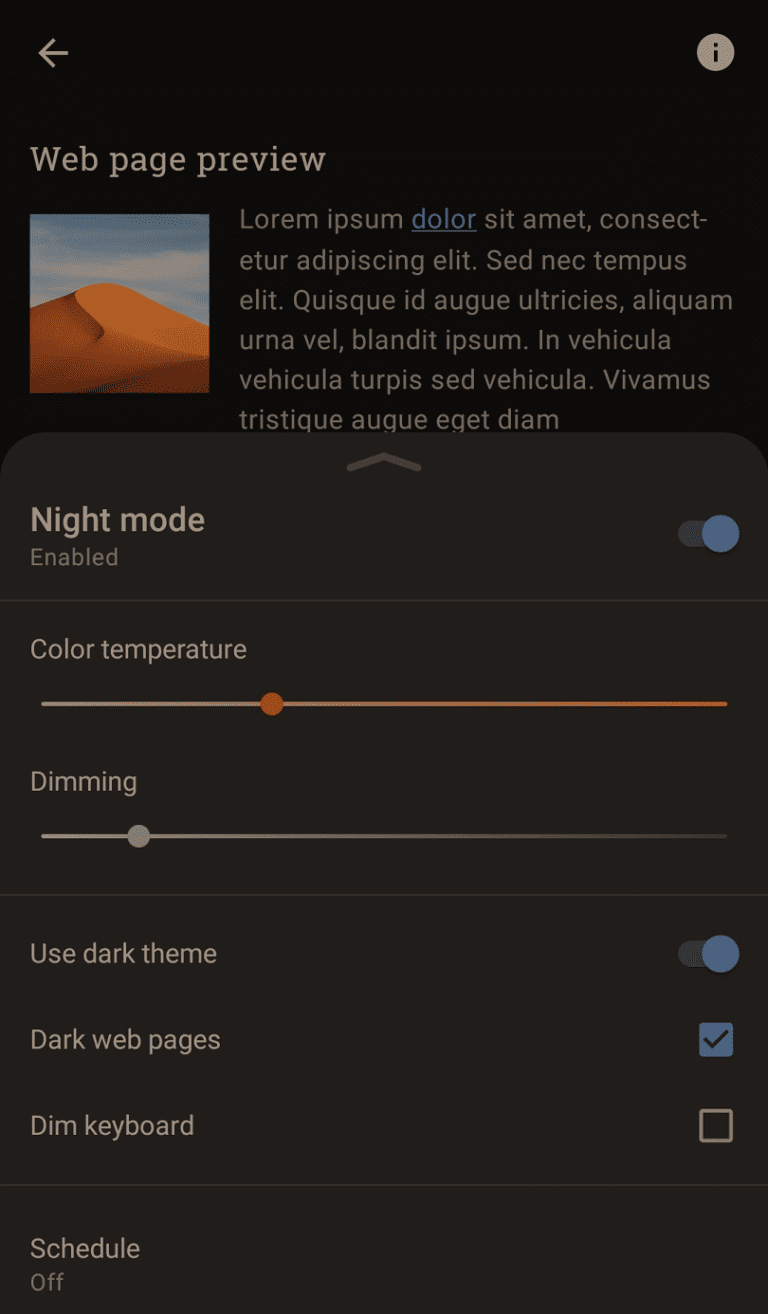
Task: Click the Dimming slider handle
Action: 138,836
